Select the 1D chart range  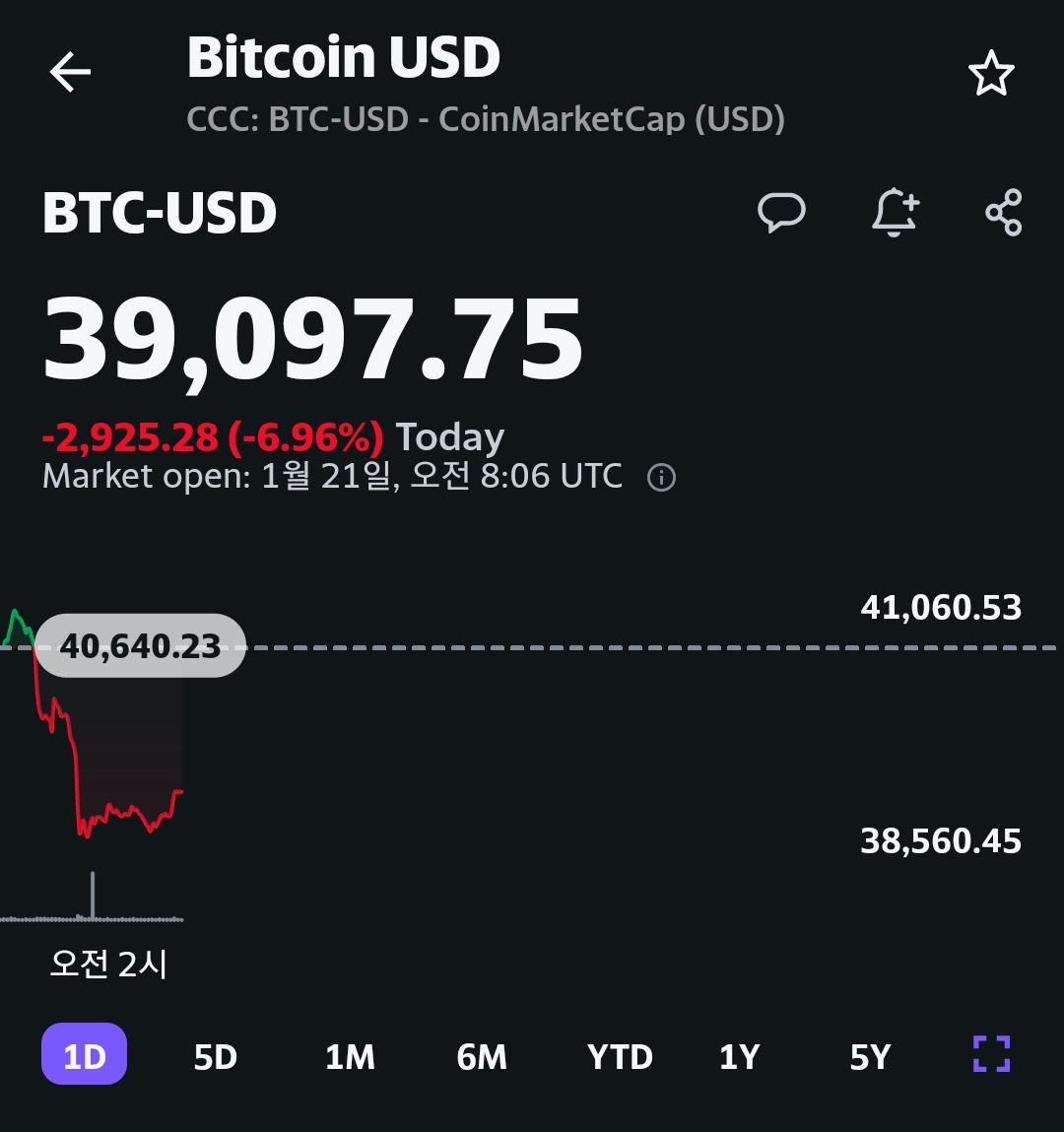(x=84, y=1056)
